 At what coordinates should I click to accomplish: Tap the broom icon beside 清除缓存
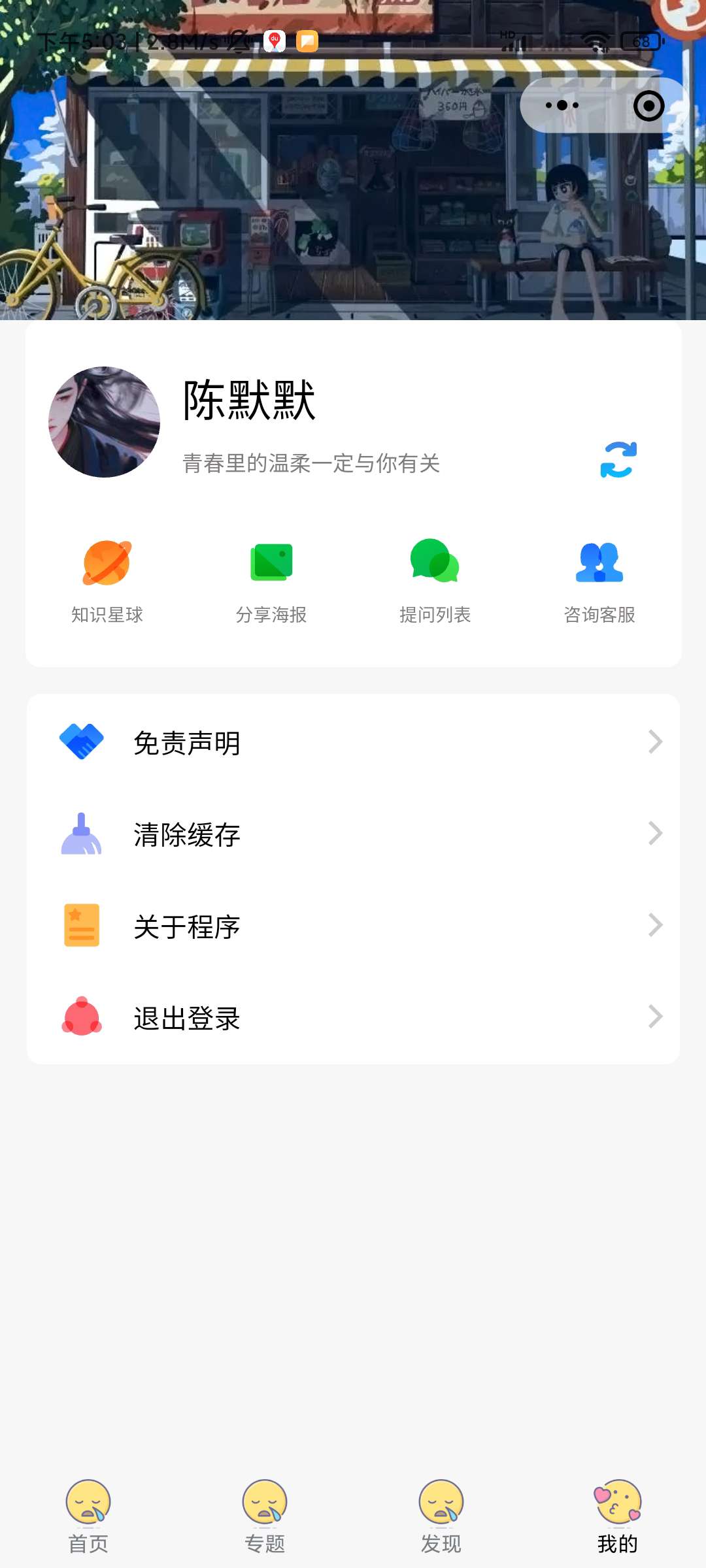pos(80,834)
